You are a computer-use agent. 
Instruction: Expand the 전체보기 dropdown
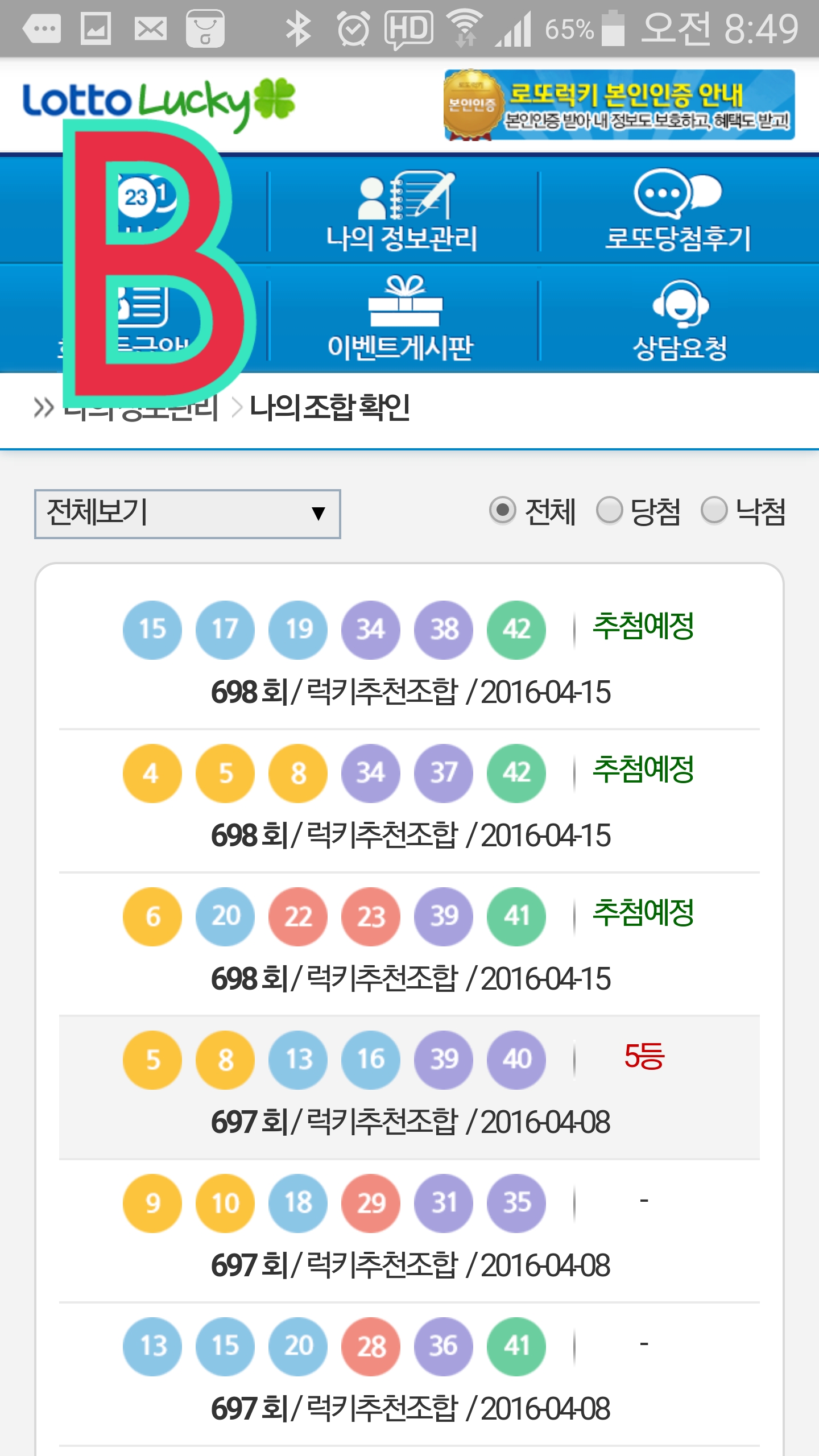click(x=188, y=514)
